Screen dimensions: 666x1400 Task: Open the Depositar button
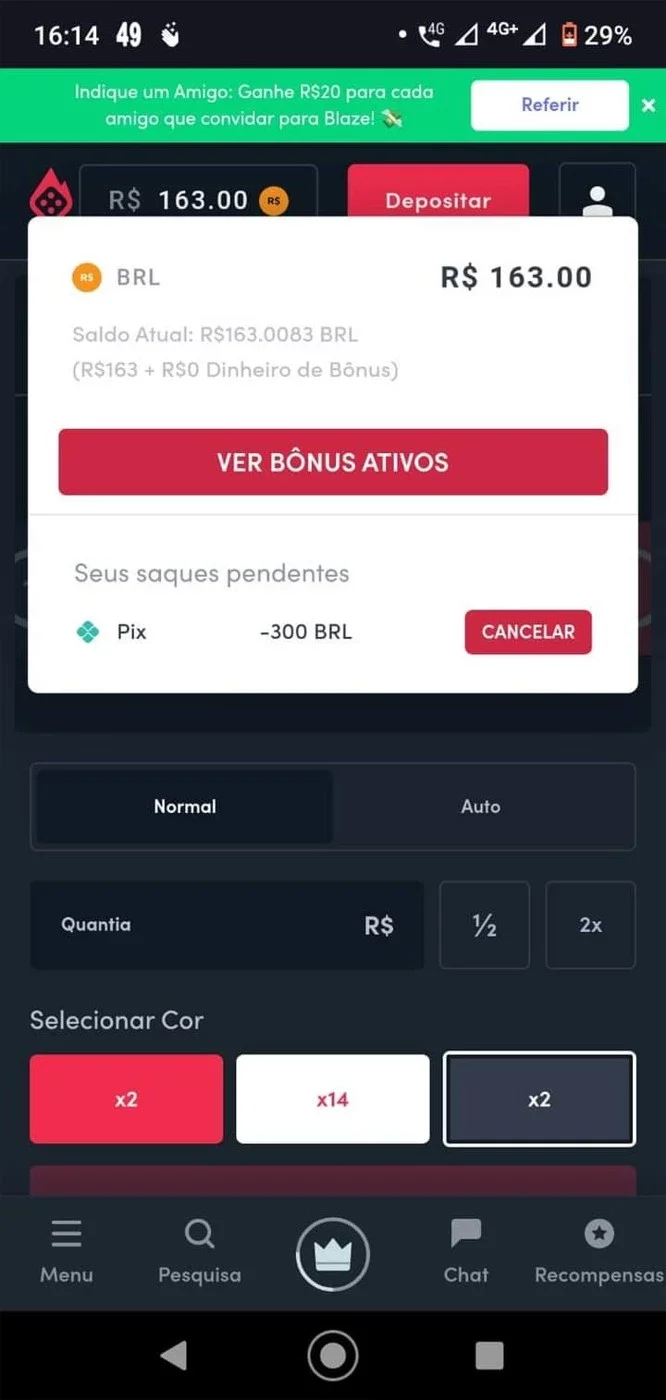pyautogui.click(x=438, y=192)
